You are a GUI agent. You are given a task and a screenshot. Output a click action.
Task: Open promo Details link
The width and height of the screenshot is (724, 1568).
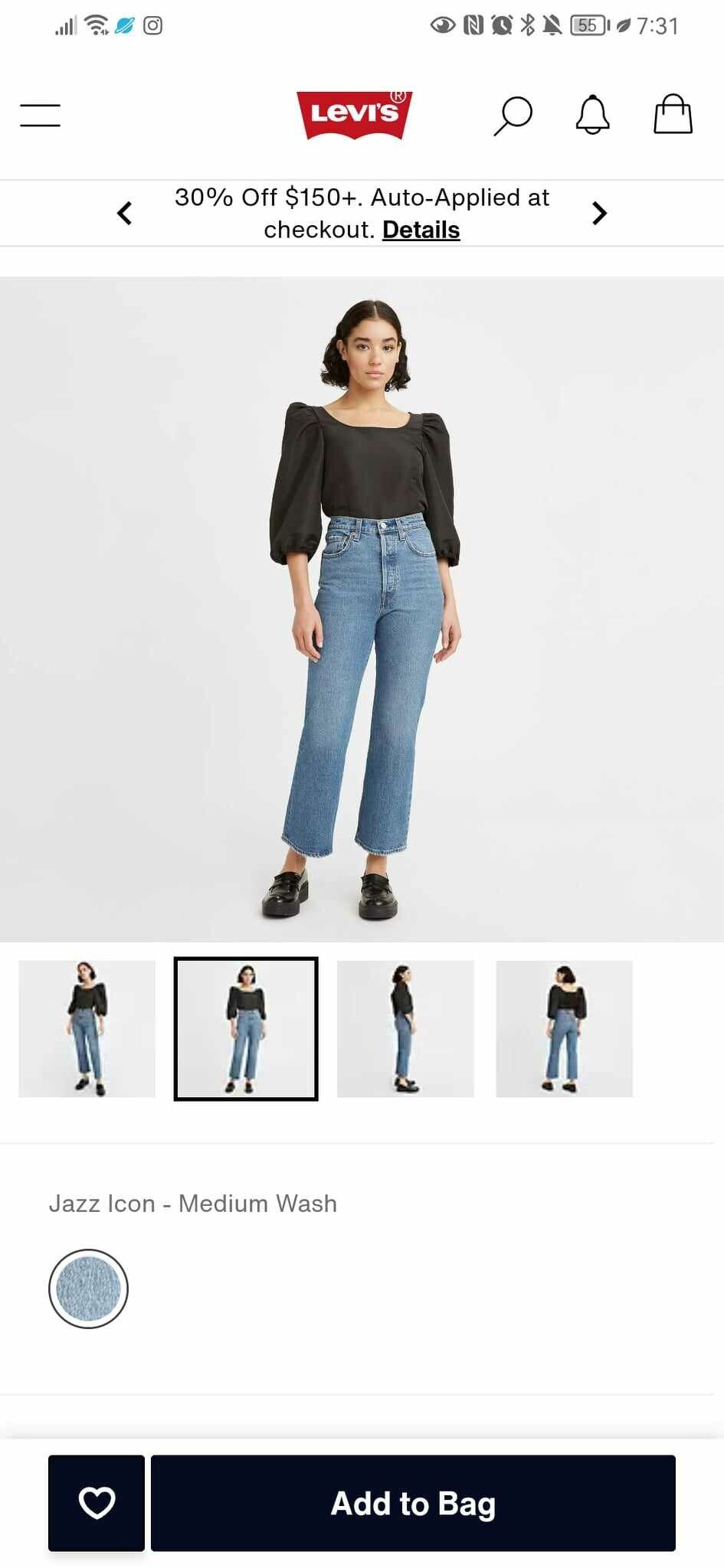421,230
